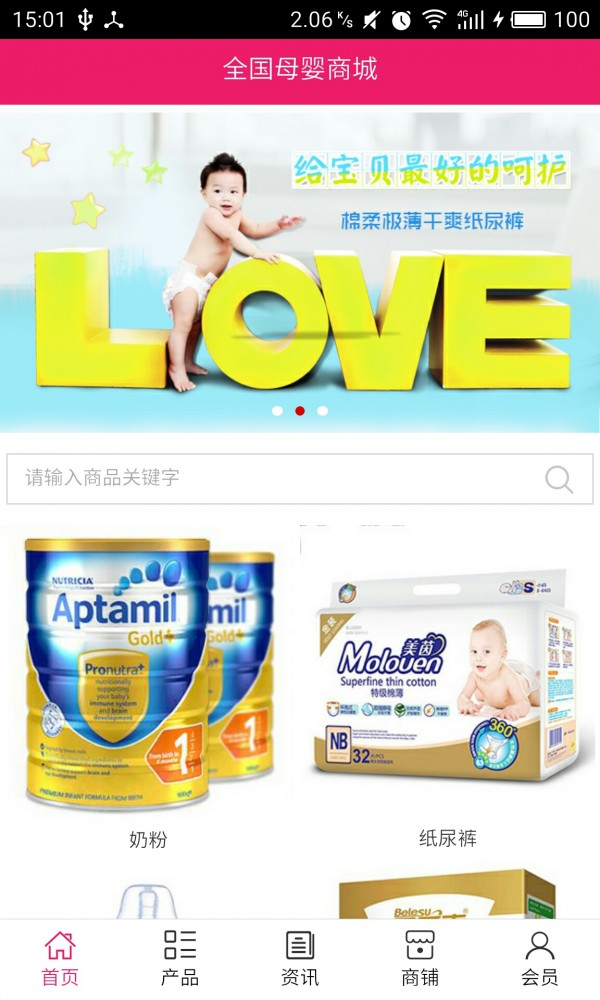Switch to the 产品 products tab
The height and width of the screenshot is (1000, 600).
click(180, 958)
